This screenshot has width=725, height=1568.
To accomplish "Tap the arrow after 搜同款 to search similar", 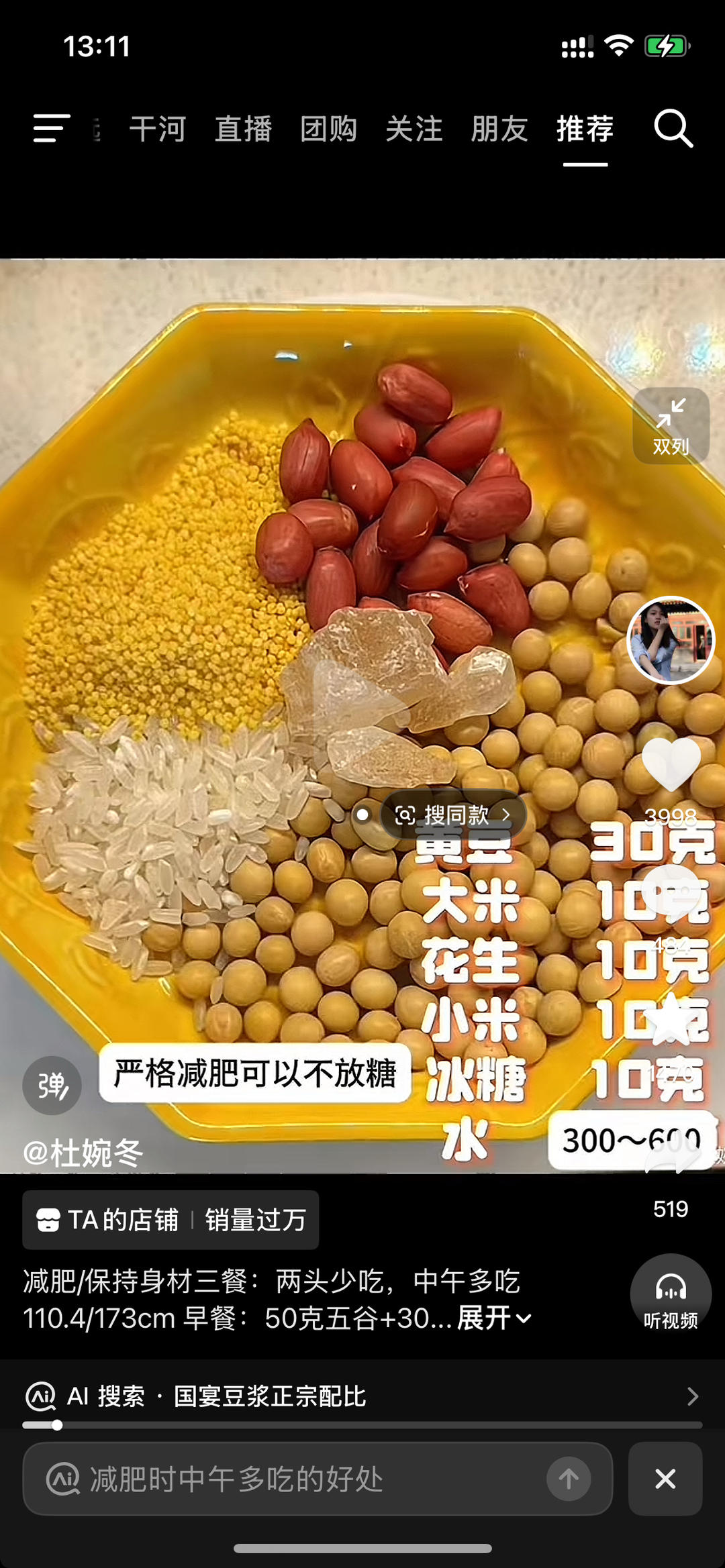I will (x=507, y=815).
